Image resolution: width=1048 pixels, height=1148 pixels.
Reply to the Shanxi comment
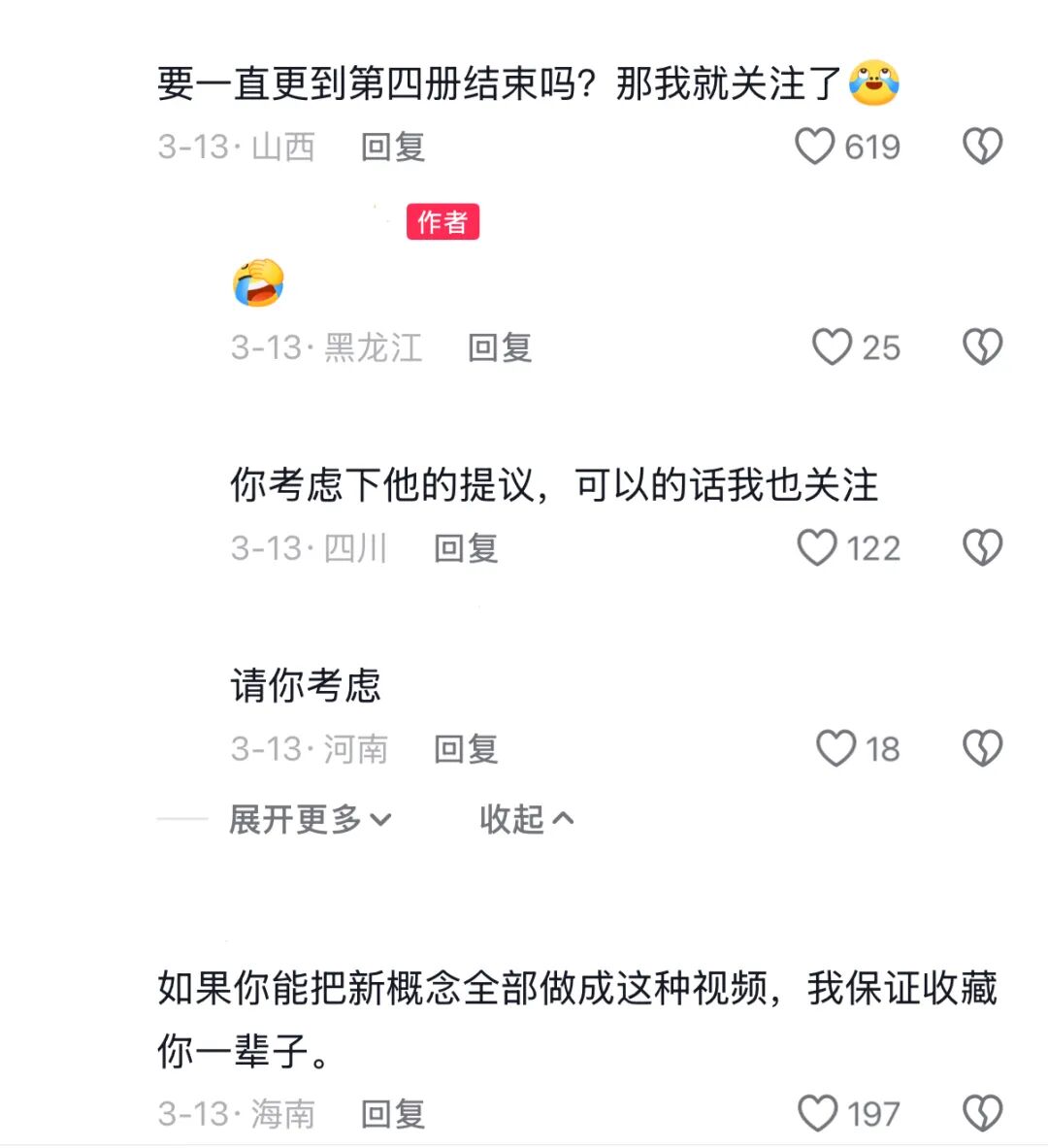[393, 148]
